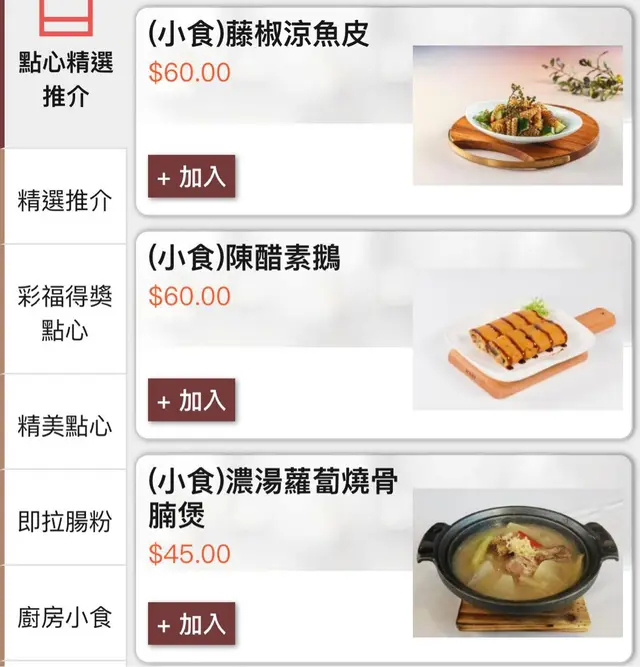Add 藤椒涼魚皮 to the order
Screen dimensions: 640x667
point(192,177)
